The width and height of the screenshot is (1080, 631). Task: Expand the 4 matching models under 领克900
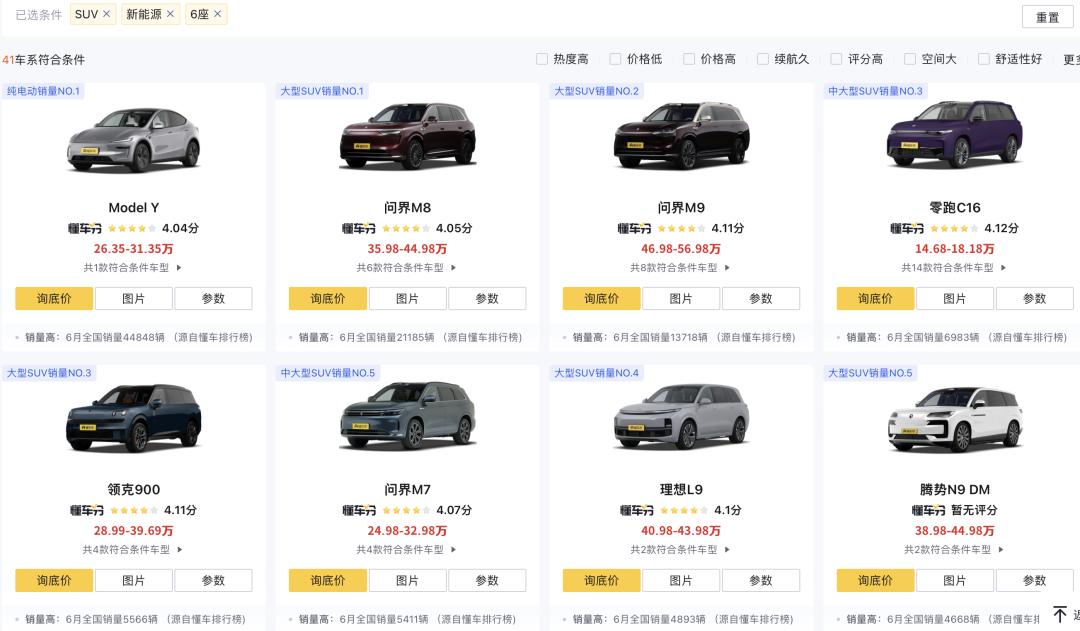[x=134, y=549]
